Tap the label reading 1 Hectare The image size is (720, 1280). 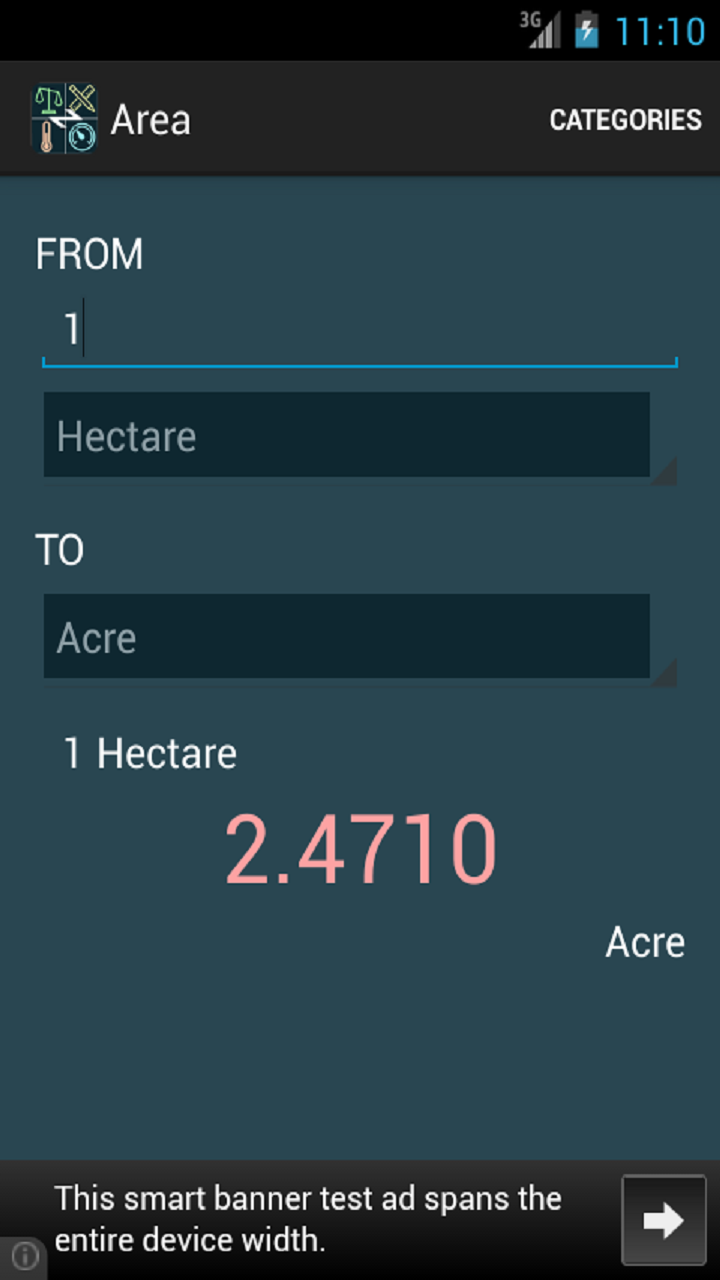click(150, 753)
